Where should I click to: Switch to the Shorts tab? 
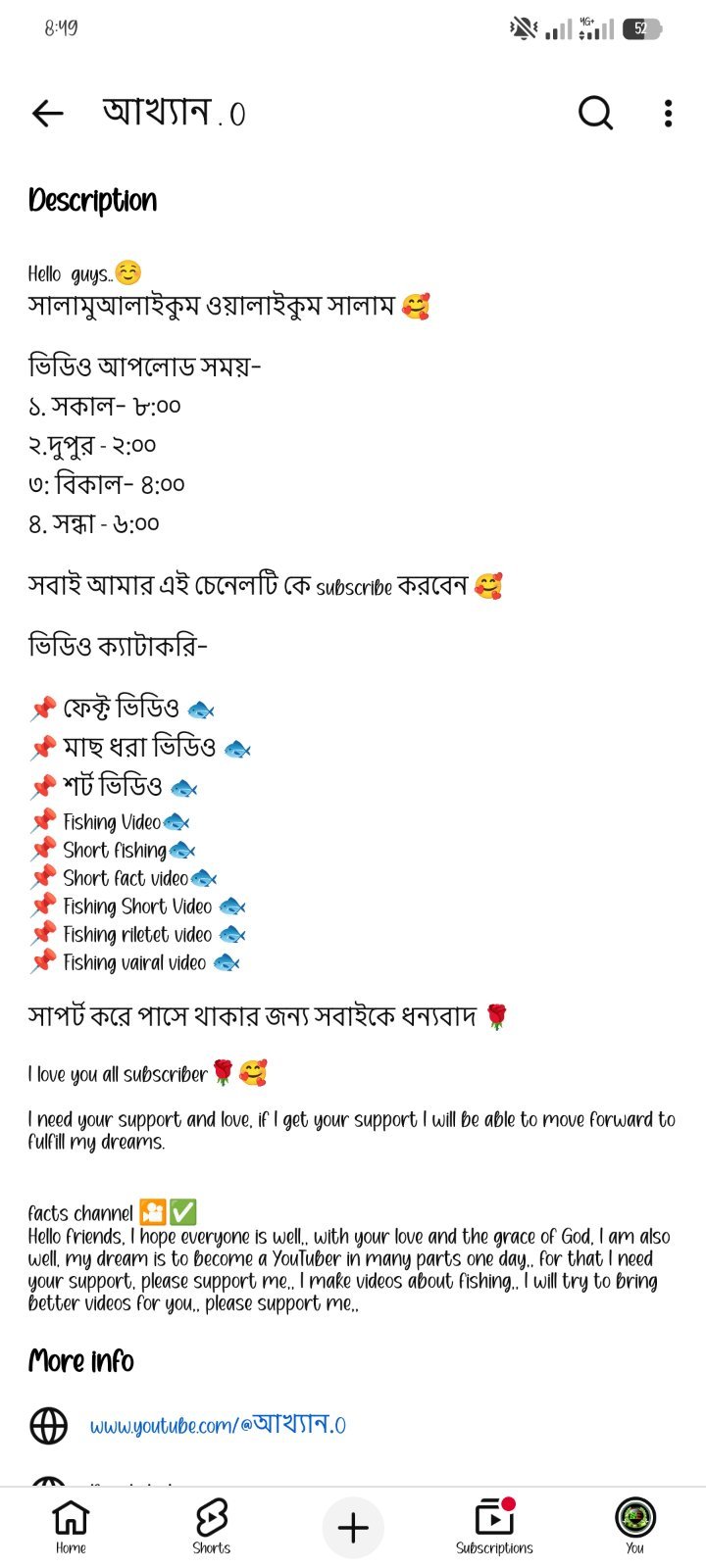click(211, 1528)
